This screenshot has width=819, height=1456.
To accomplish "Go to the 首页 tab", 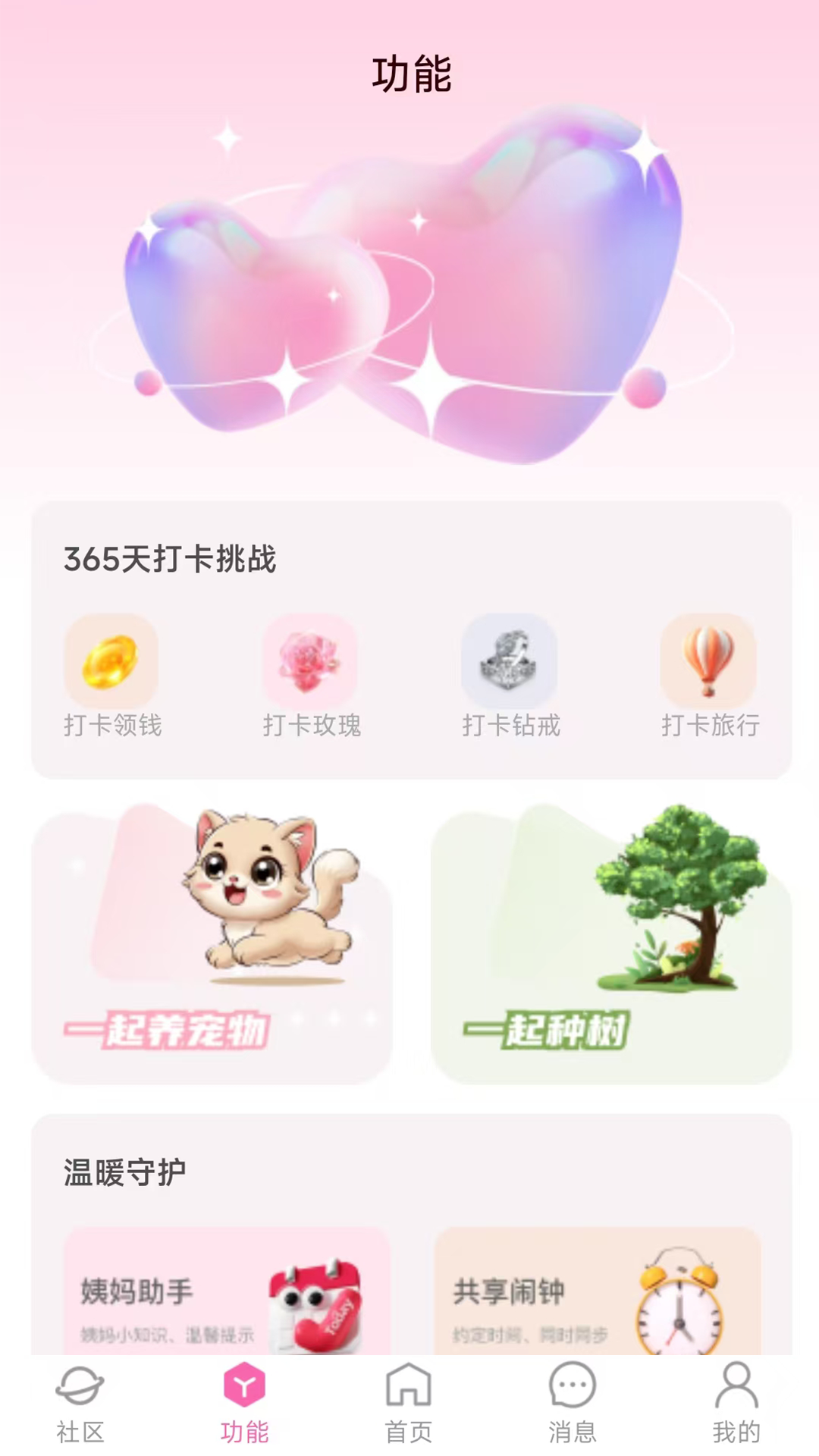I will coord(409,1403).
